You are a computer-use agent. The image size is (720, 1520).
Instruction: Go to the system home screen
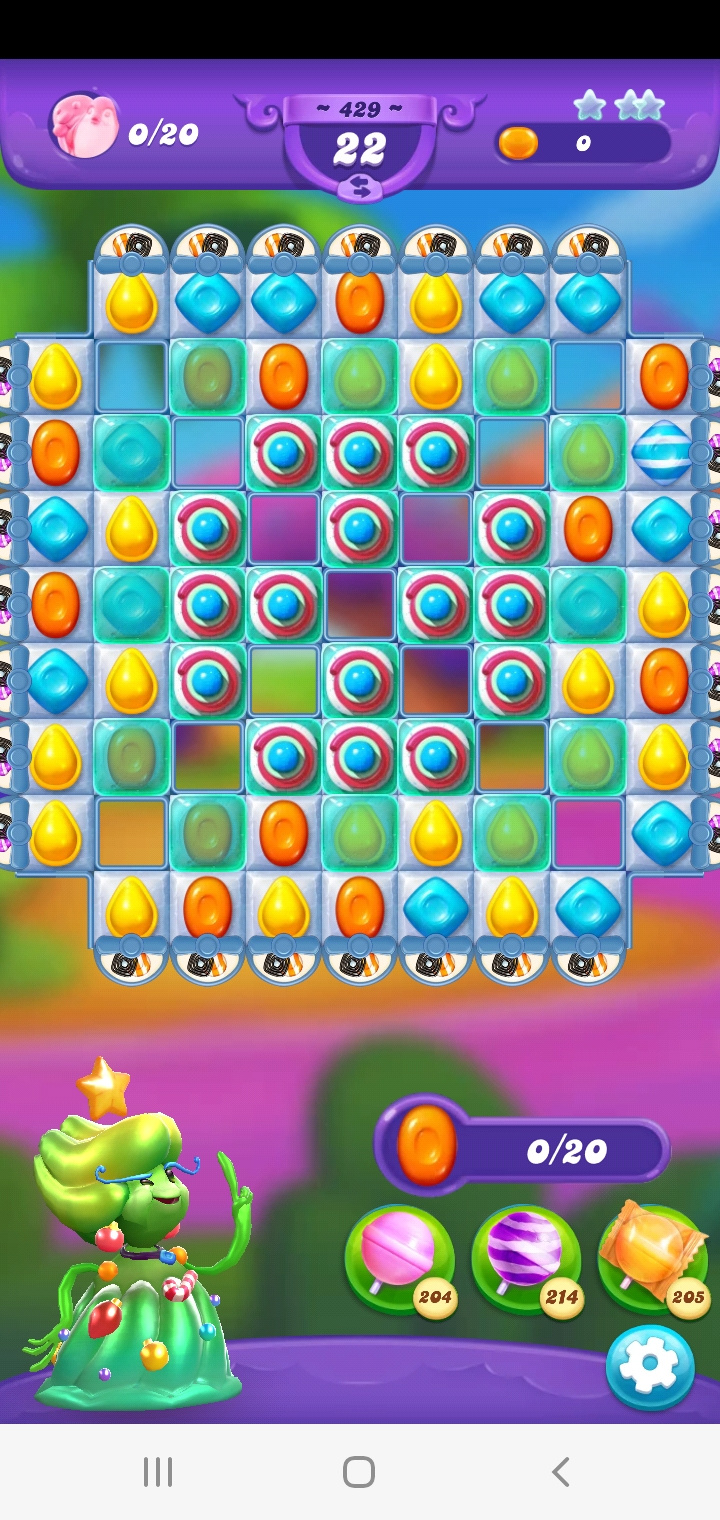[359, 1472]
